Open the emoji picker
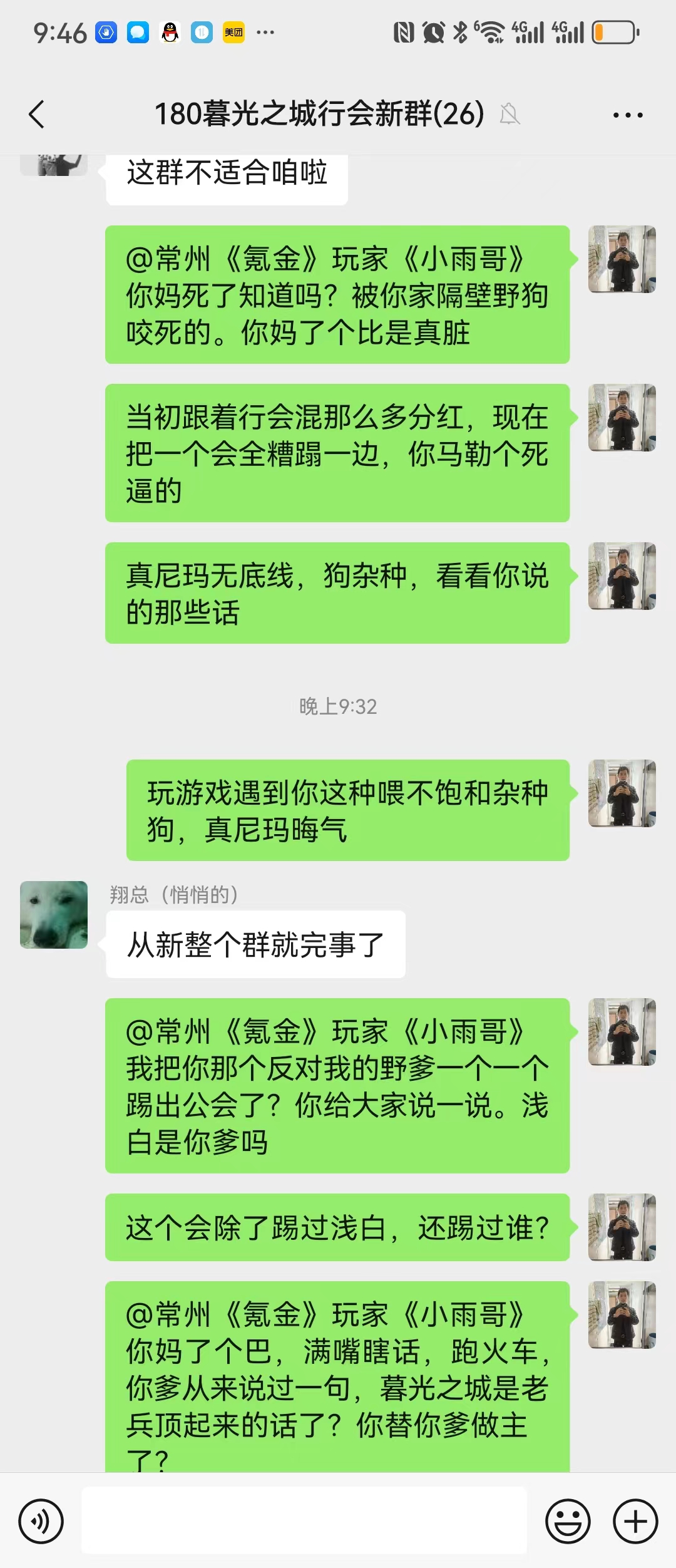 (x=568, y=1521)
